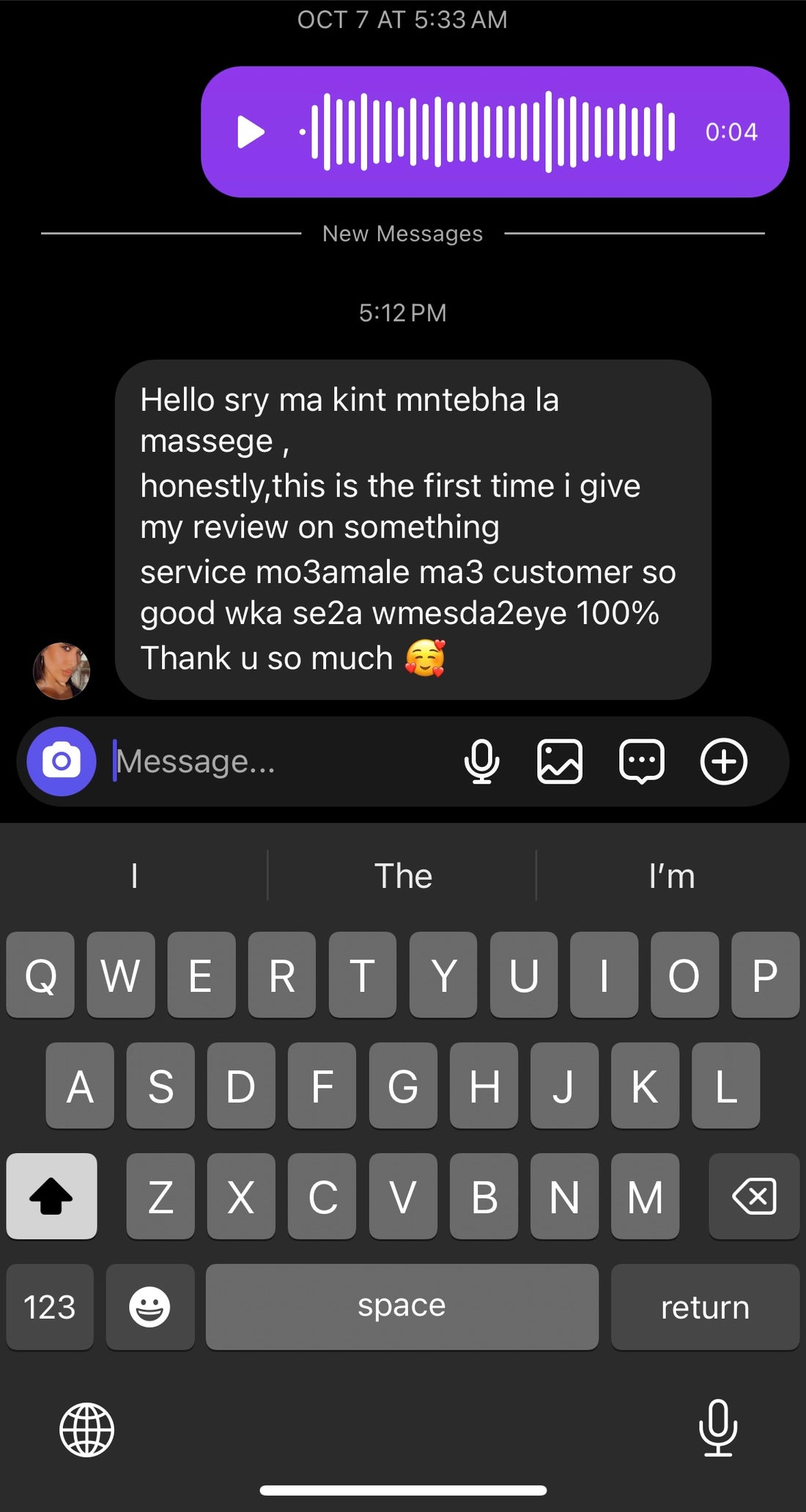Choose the "The" keyboard suggestion
Image resolution: width=806 pixels, height=1512 pixels.
click(x=403, y=876)
